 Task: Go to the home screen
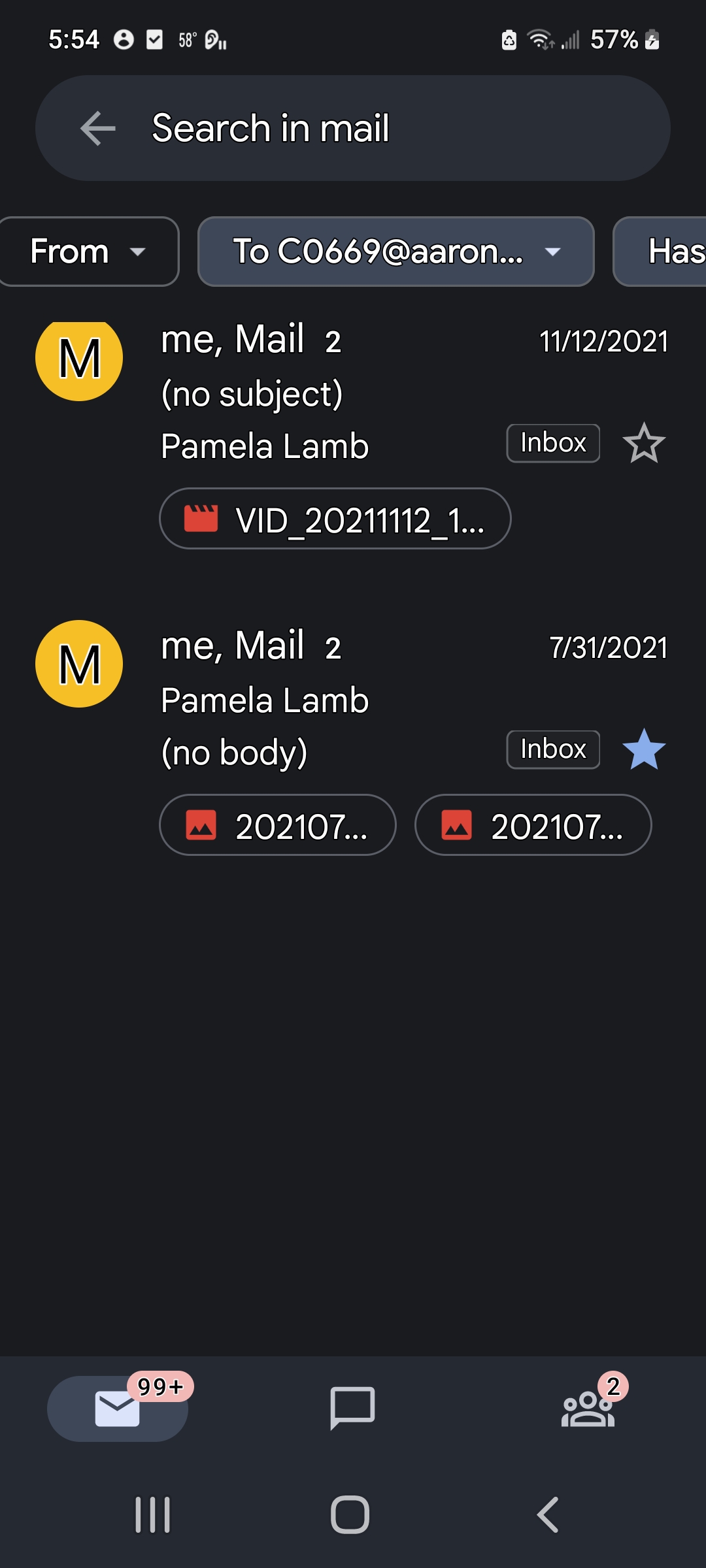350,1514
